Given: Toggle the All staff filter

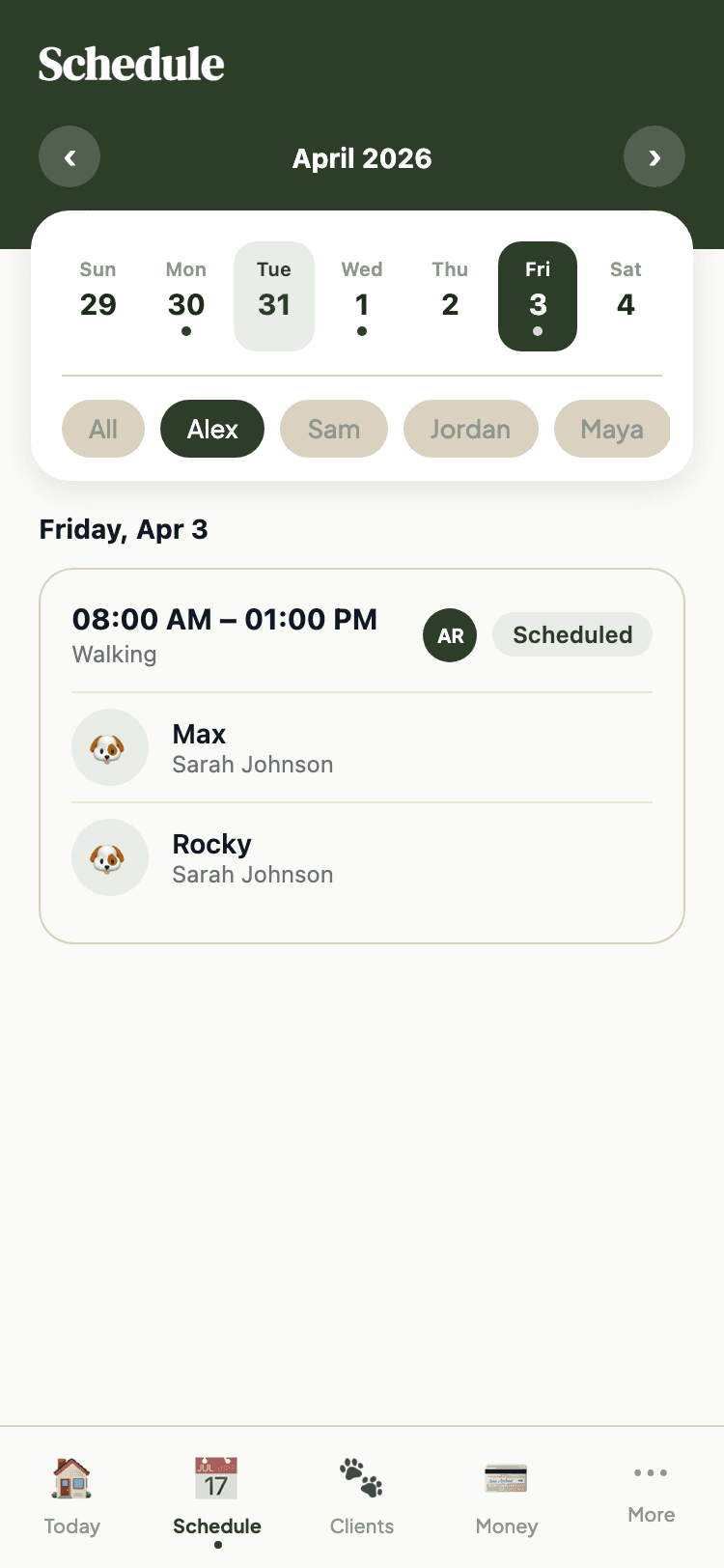Looking at the screenshot, I should [102, 429].
